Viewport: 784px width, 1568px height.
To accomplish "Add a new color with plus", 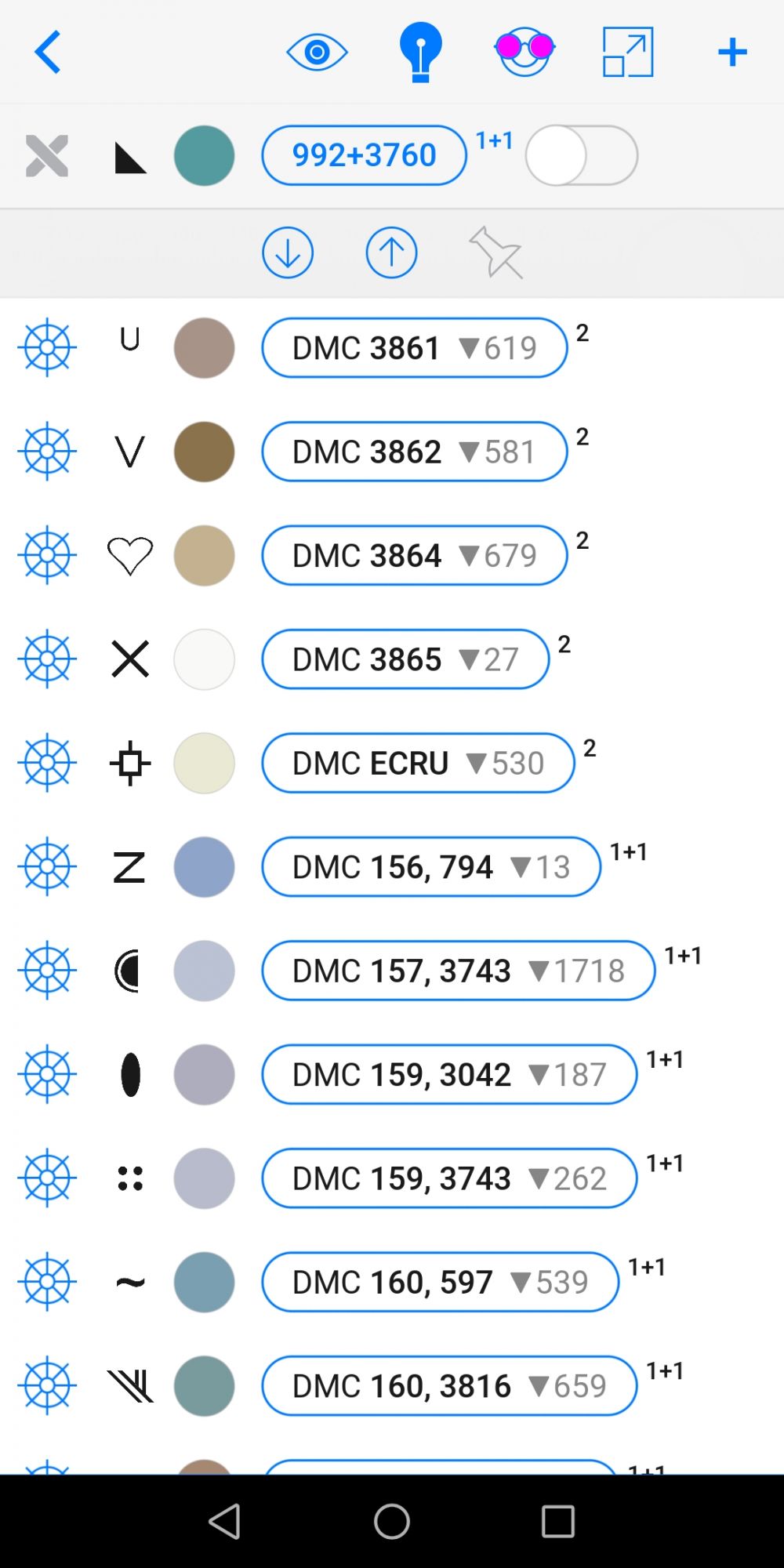I will [732, 53].
